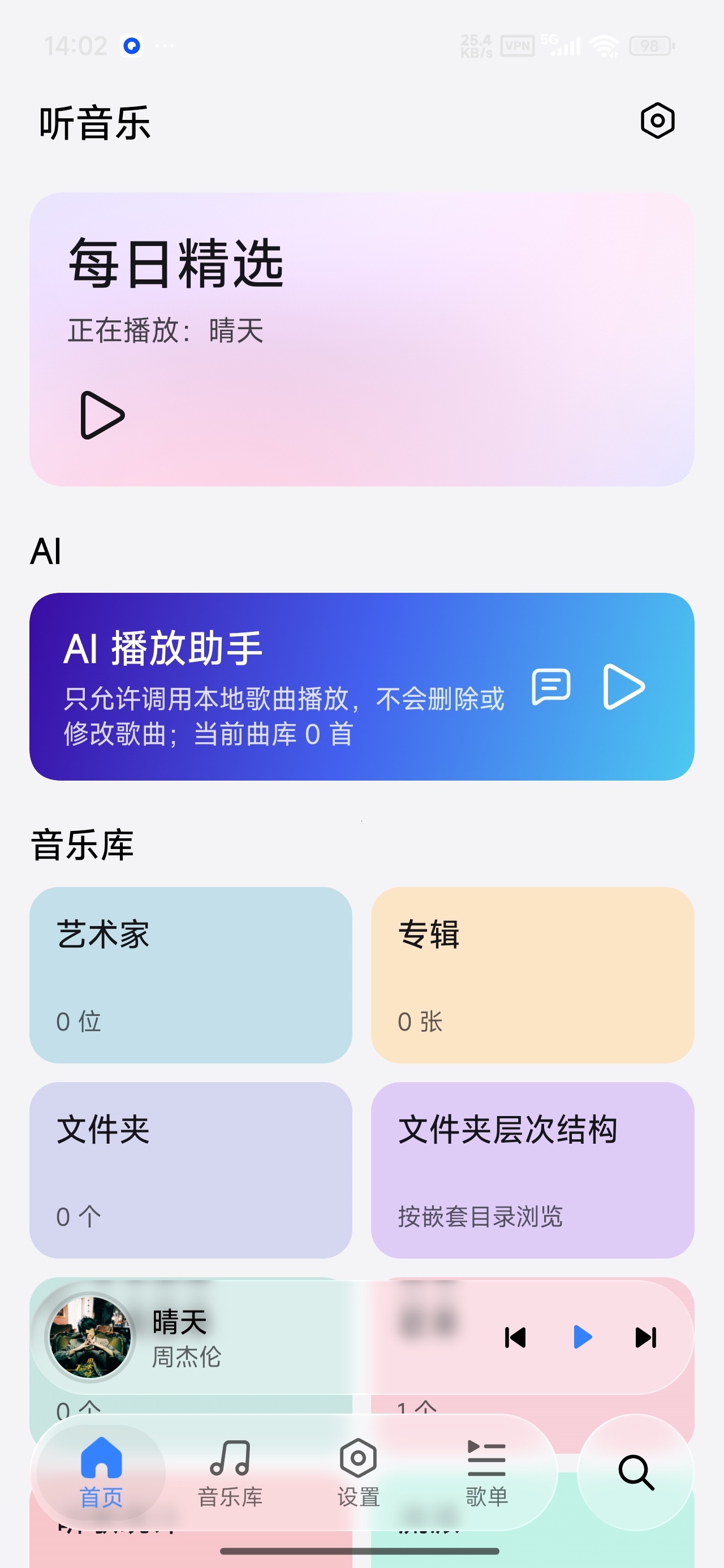
Task: Play the 每日精选 daily picks
Action: (102, 415)
